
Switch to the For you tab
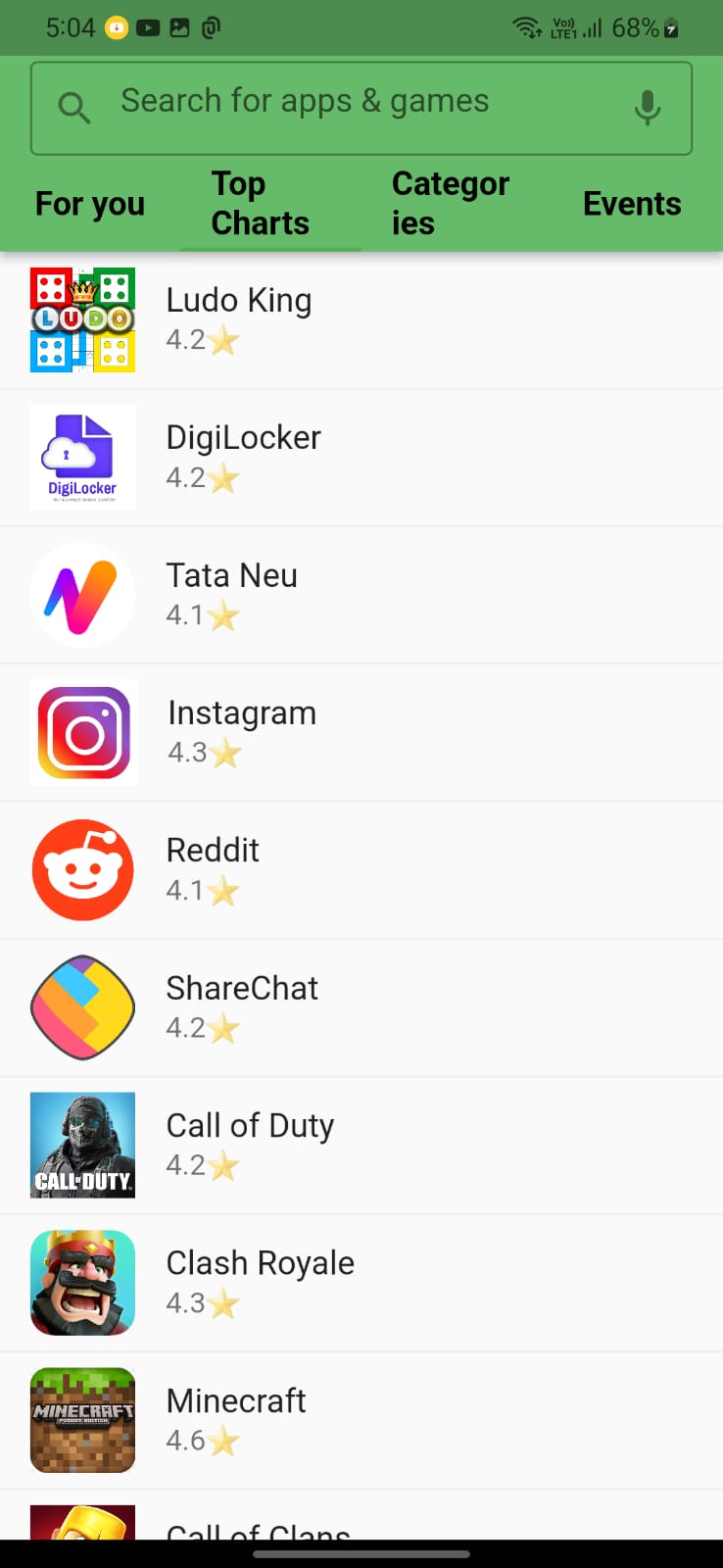(89, 203)
